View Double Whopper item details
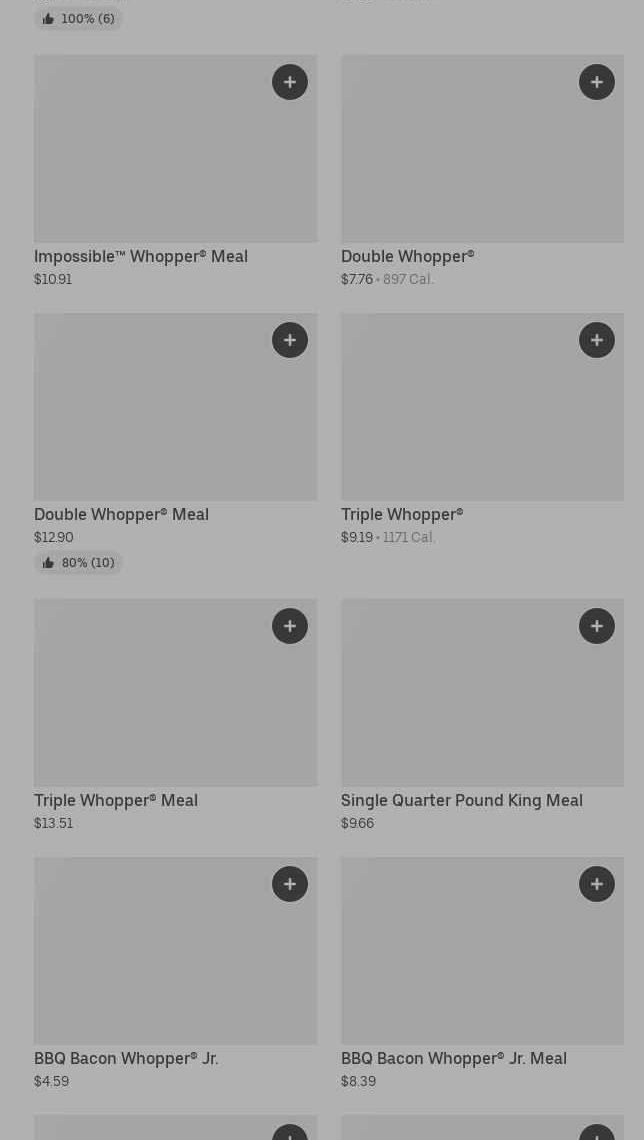 460,160
